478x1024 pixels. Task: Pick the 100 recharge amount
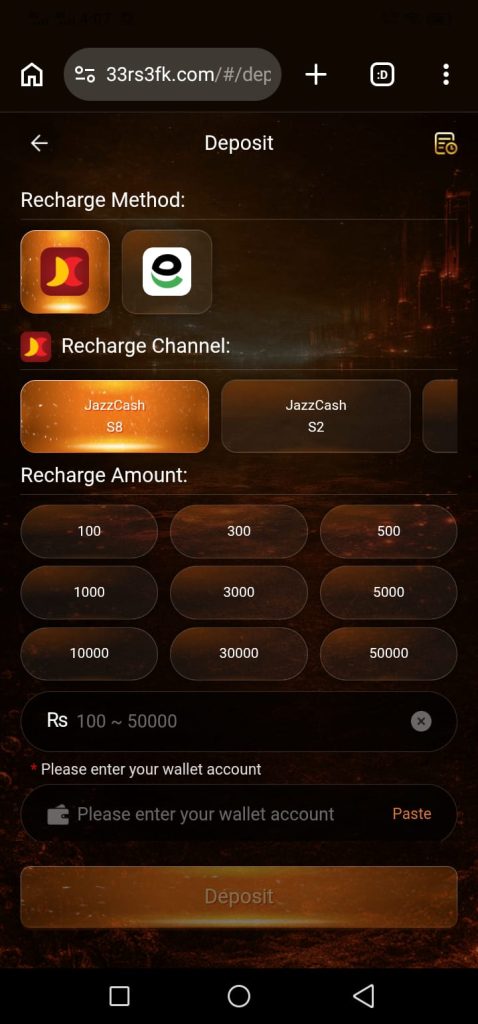[89, 531]
